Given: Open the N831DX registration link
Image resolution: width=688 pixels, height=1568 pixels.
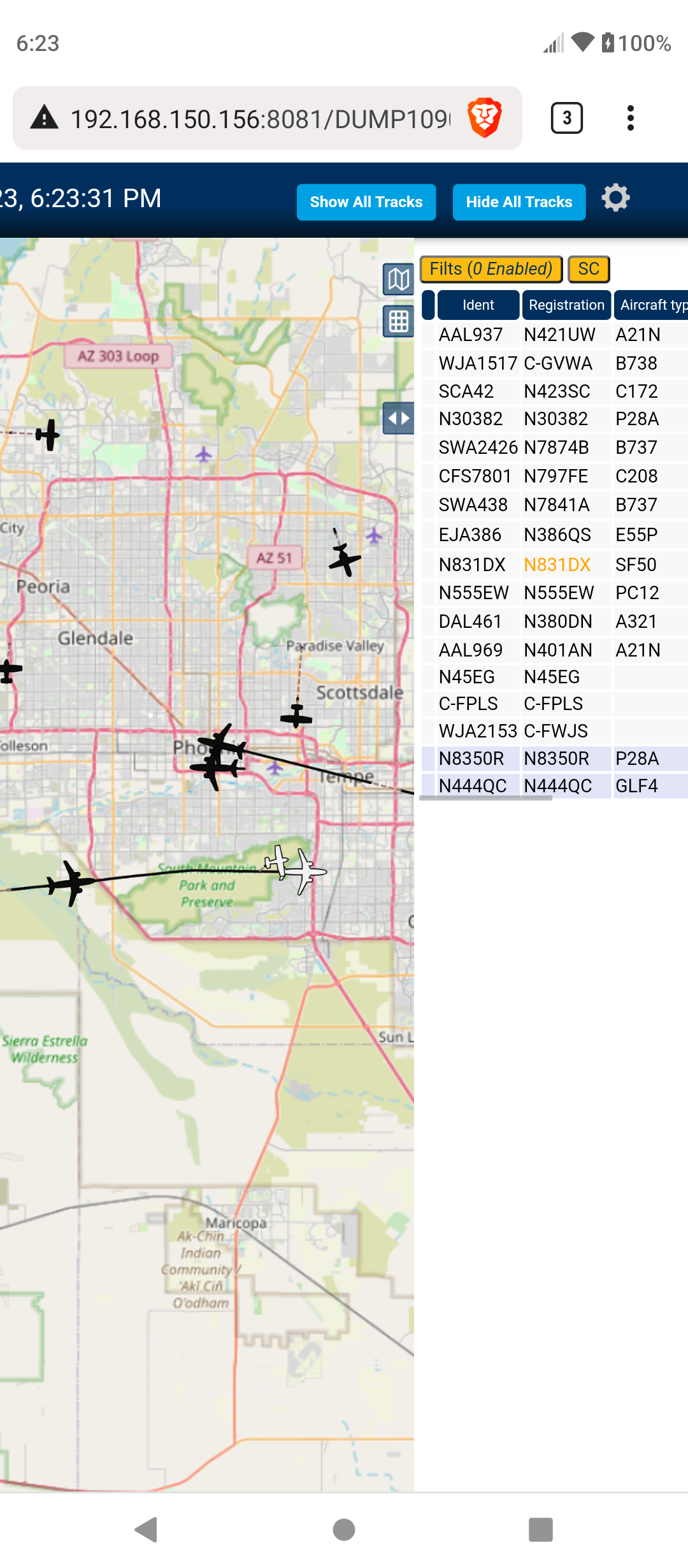Looking at the screenshot, I should (557, 565).
